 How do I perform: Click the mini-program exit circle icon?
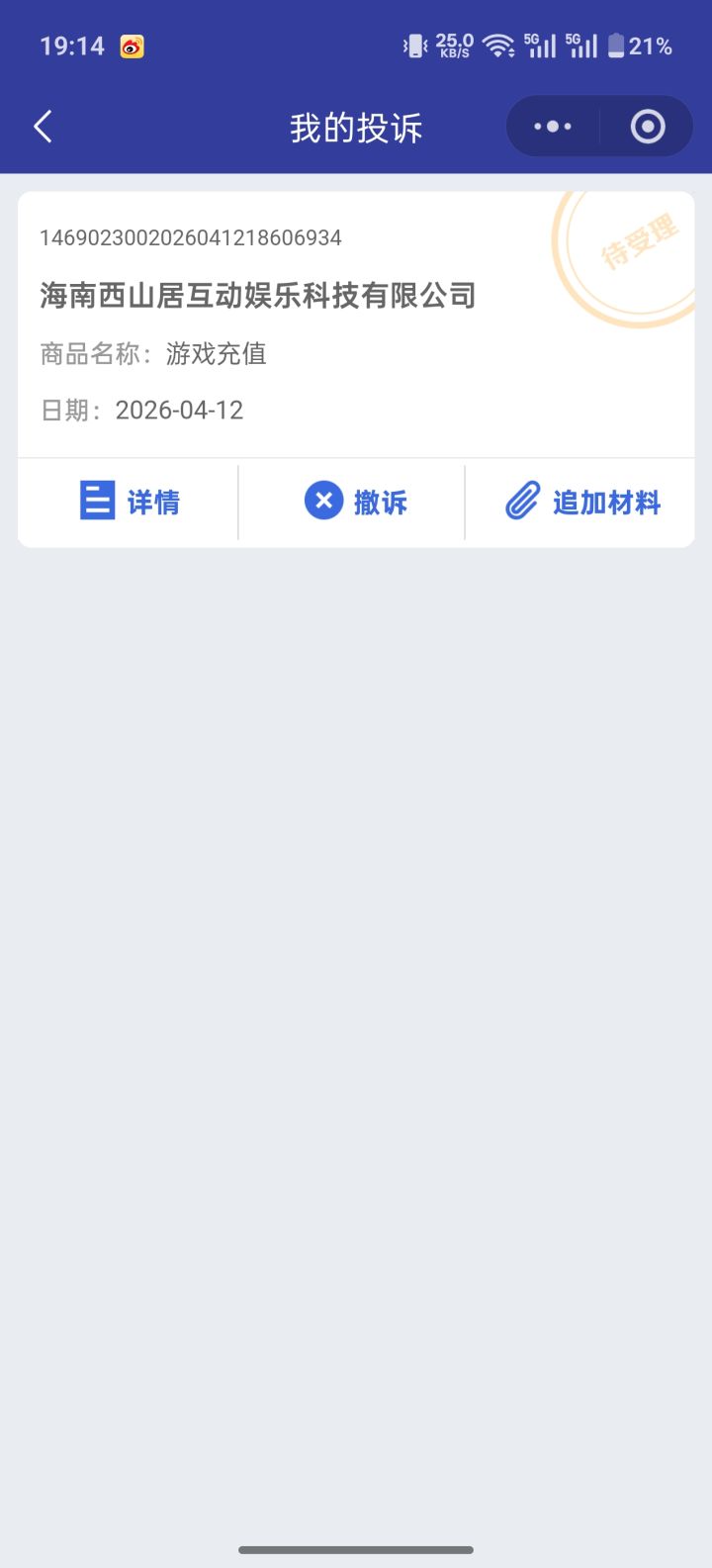click(x=647, y=127)
